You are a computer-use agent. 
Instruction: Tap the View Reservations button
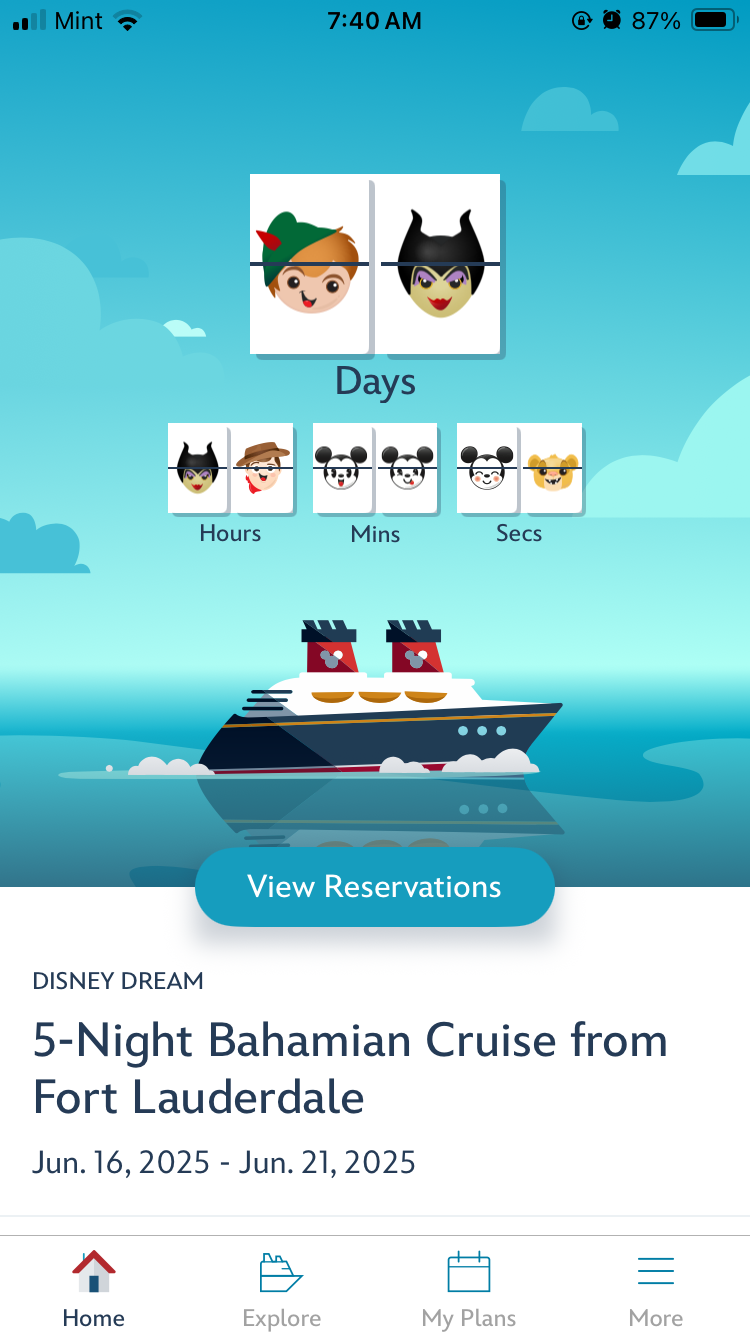[374, 887]
